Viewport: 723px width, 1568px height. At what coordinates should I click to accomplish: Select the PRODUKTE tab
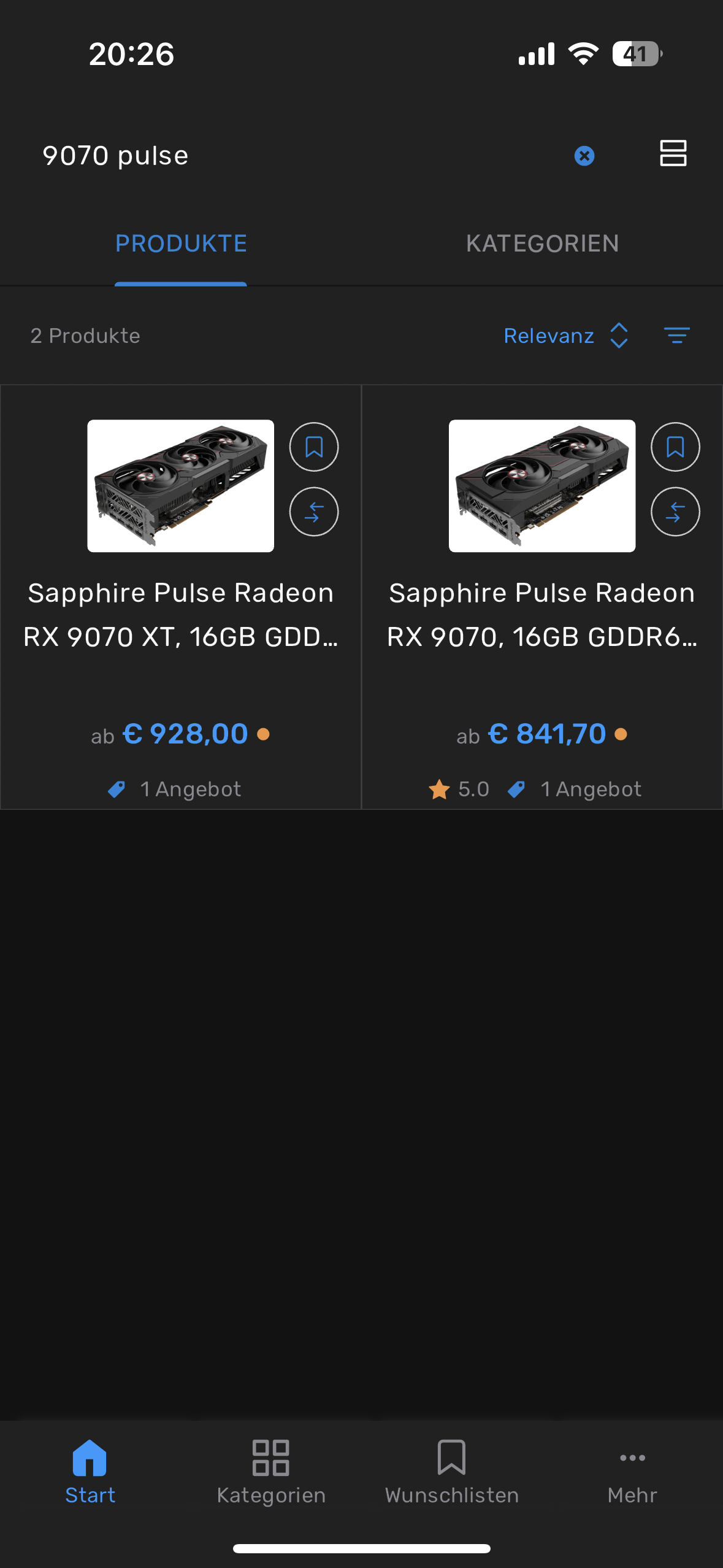click(x=180, y=244)
